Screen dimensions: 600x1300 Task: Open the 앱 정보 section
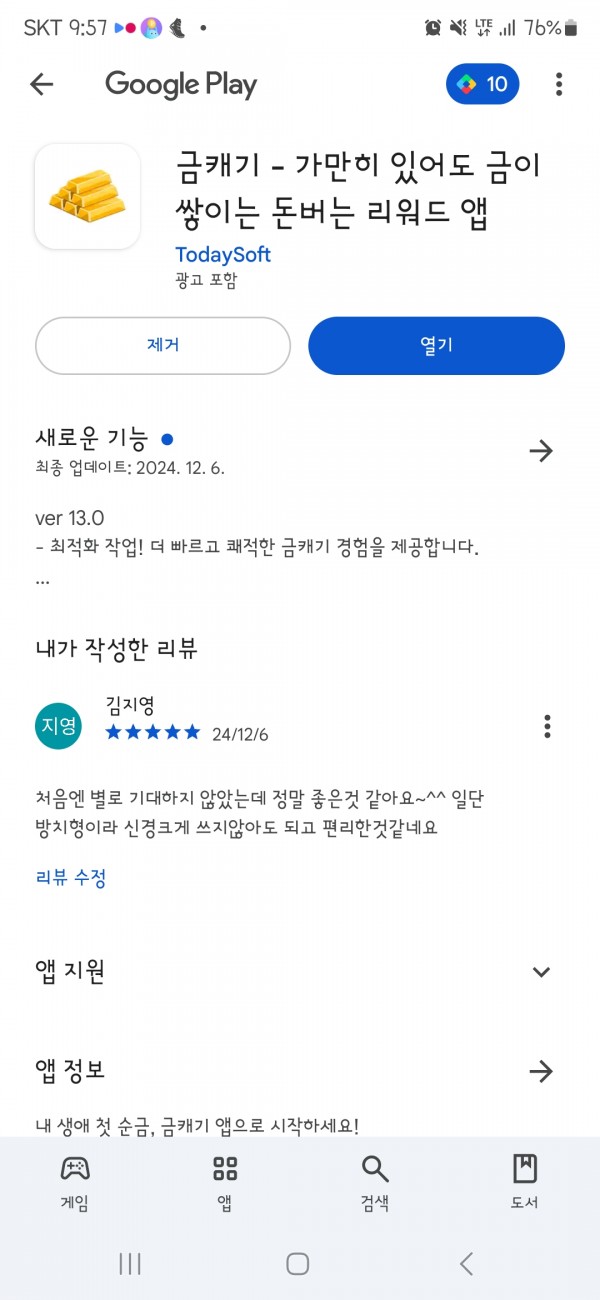coord(541,1072)
